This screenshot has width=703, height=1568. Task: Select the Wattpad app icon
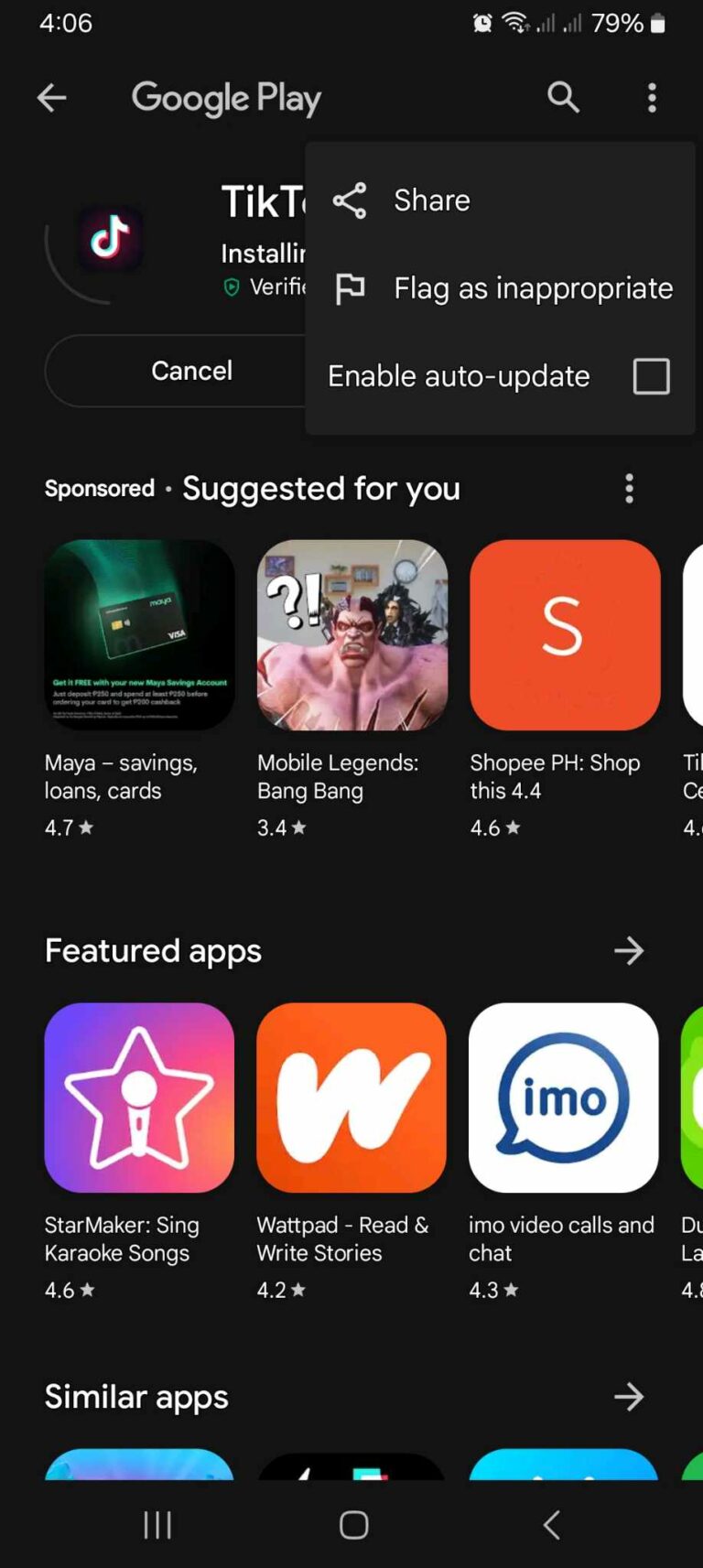click(x=351, y=1098)
